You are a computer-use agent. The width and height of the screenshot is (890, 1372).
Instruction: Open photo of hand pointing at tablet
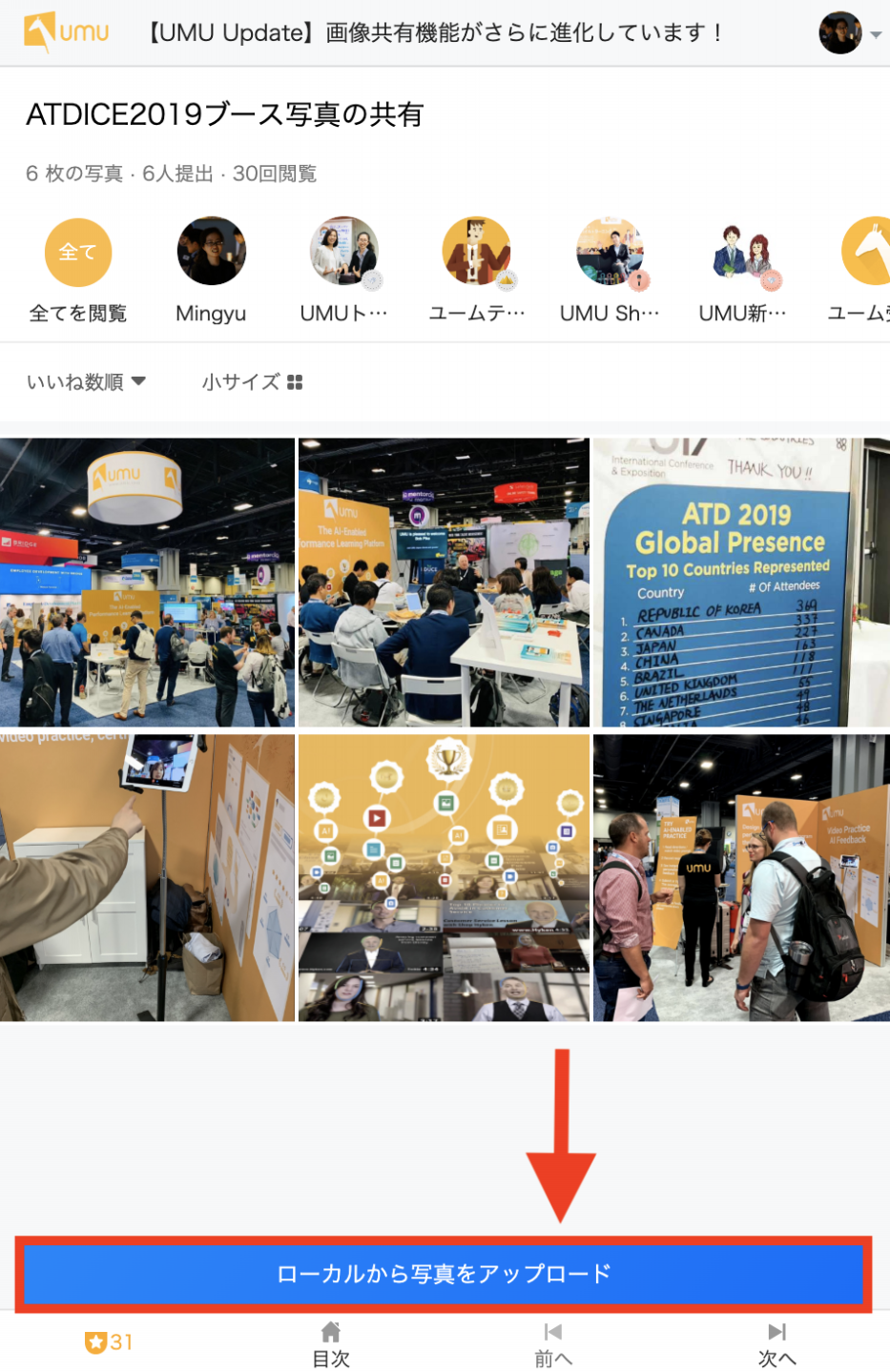point(147,877)
